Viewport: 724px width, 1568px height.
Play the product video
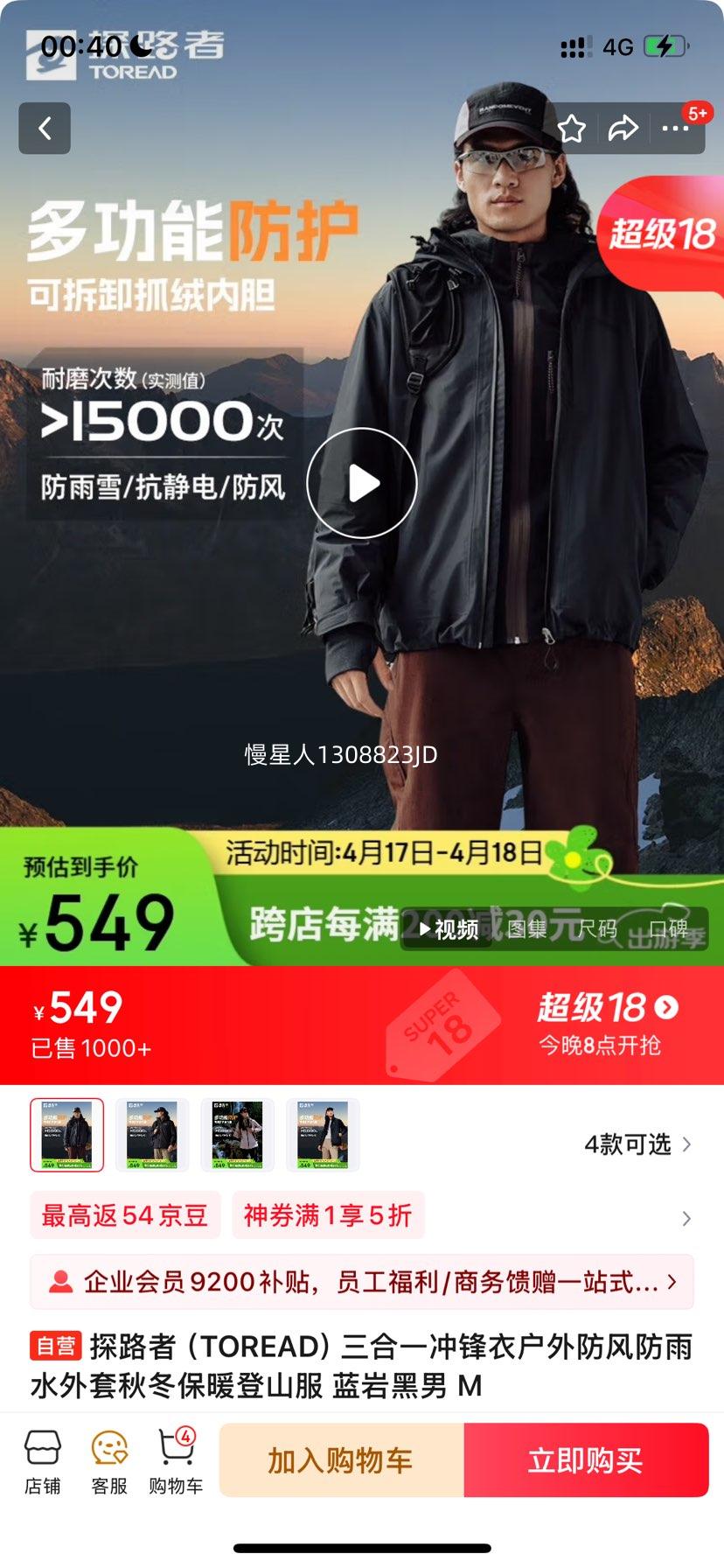click(362, 483)
